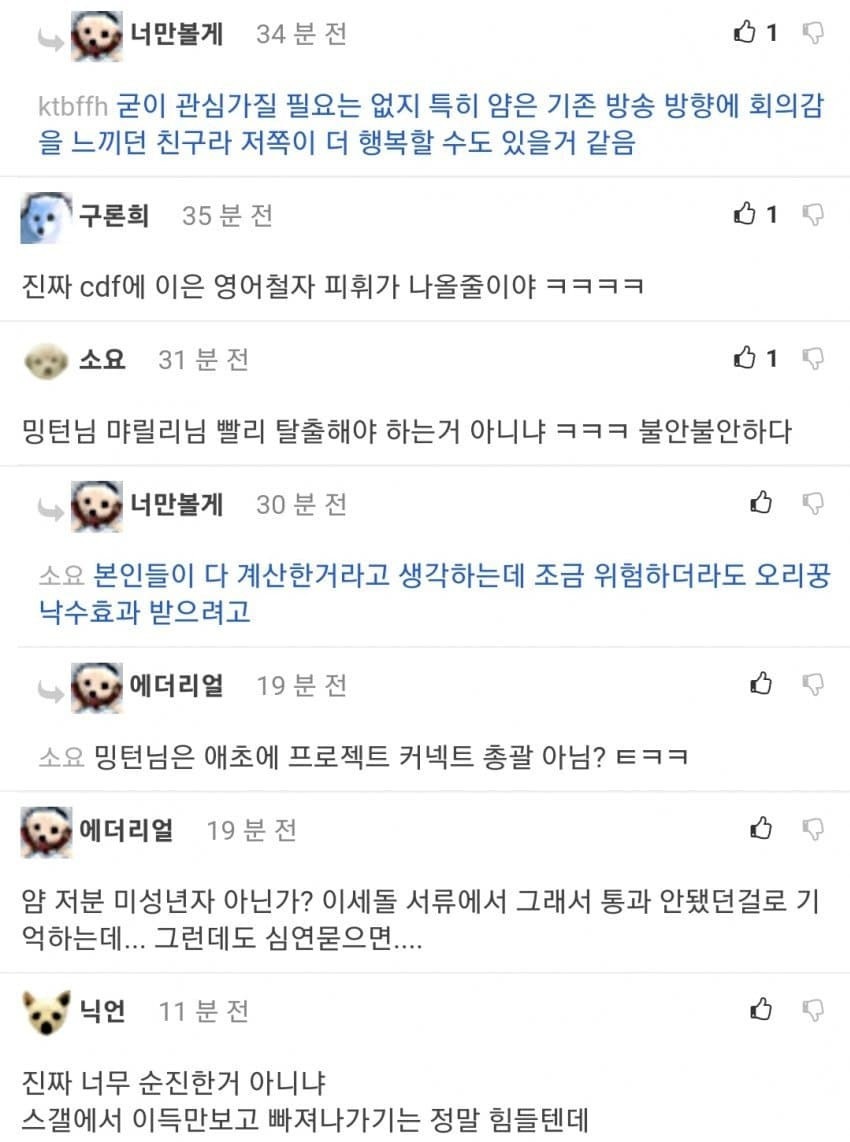Screen dimensions: 850x1142
Task: Open 구론희's profile from the username
Action: click(x=114, y=216)
